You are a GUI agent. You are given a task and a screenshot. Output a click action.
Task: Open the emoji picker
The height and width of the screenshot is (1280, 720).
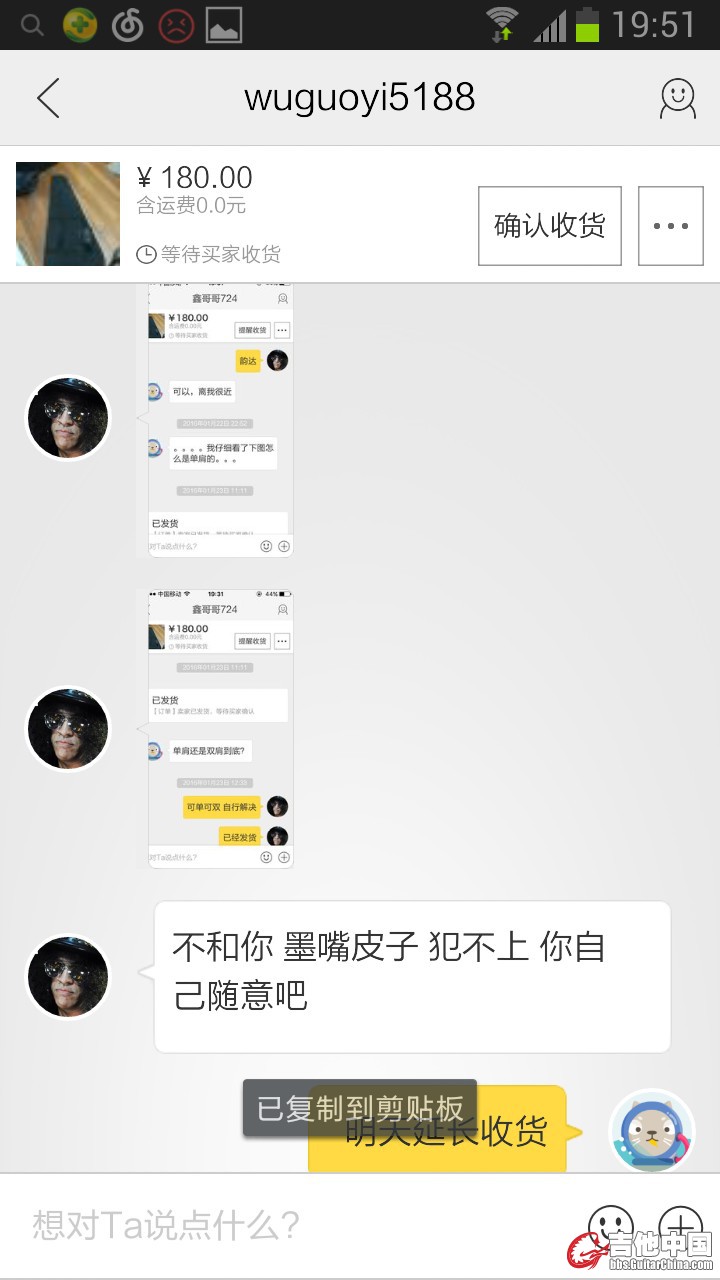[610, 1223]
